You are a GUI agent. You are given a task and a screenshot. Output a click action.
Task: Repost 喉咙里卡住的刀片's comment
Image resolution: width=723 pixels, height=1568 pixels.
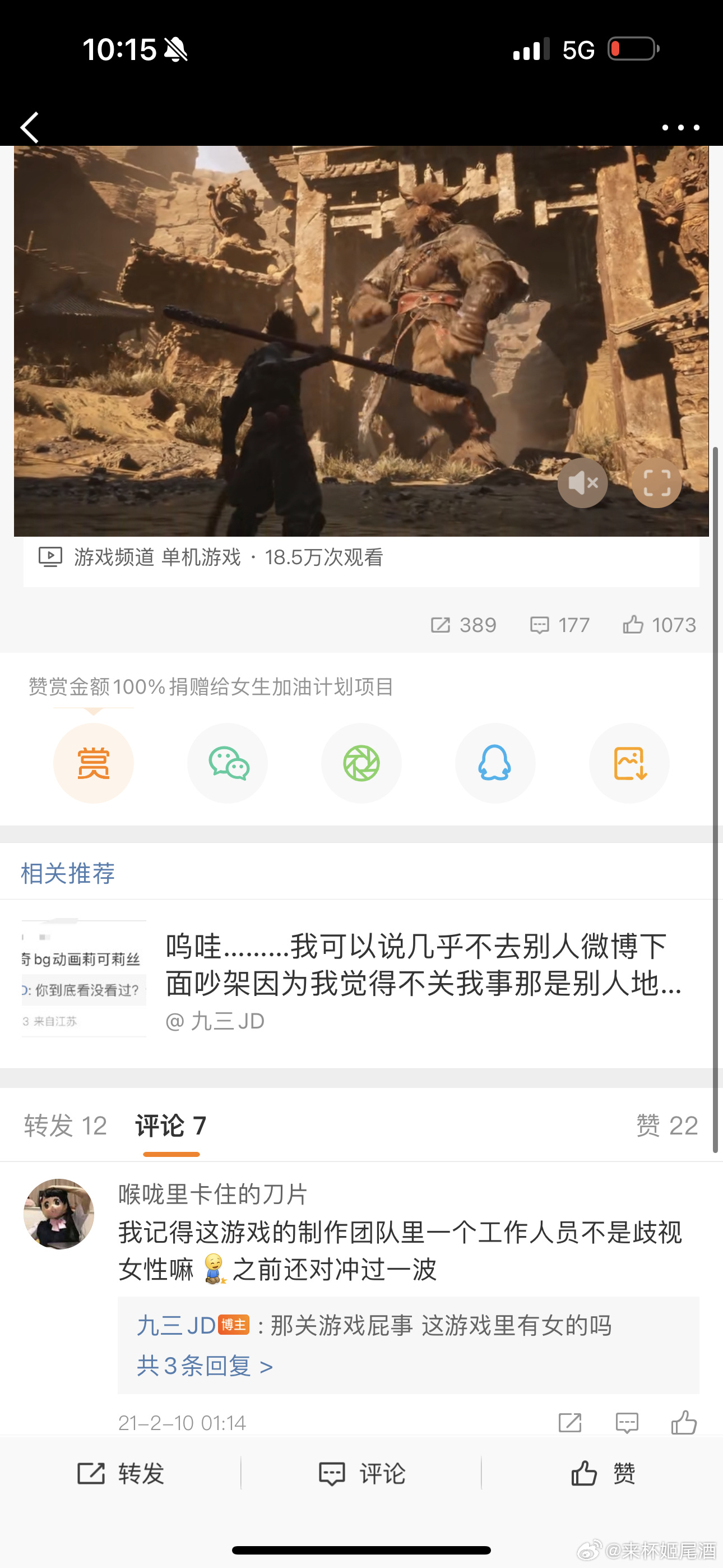pyautogui.click(x=569, y=1423)
